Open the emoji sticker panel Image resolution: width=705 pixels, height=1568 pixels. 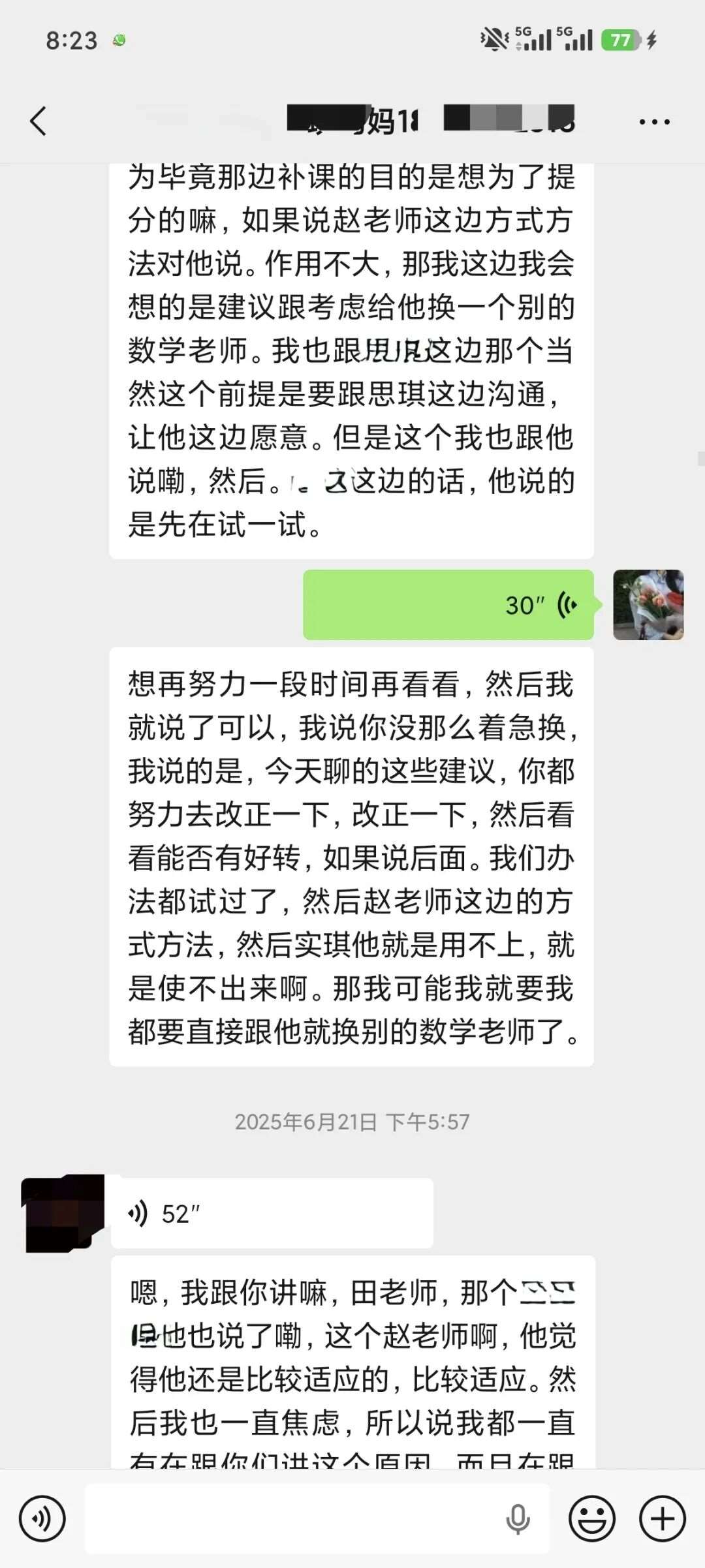(592, 1518)
